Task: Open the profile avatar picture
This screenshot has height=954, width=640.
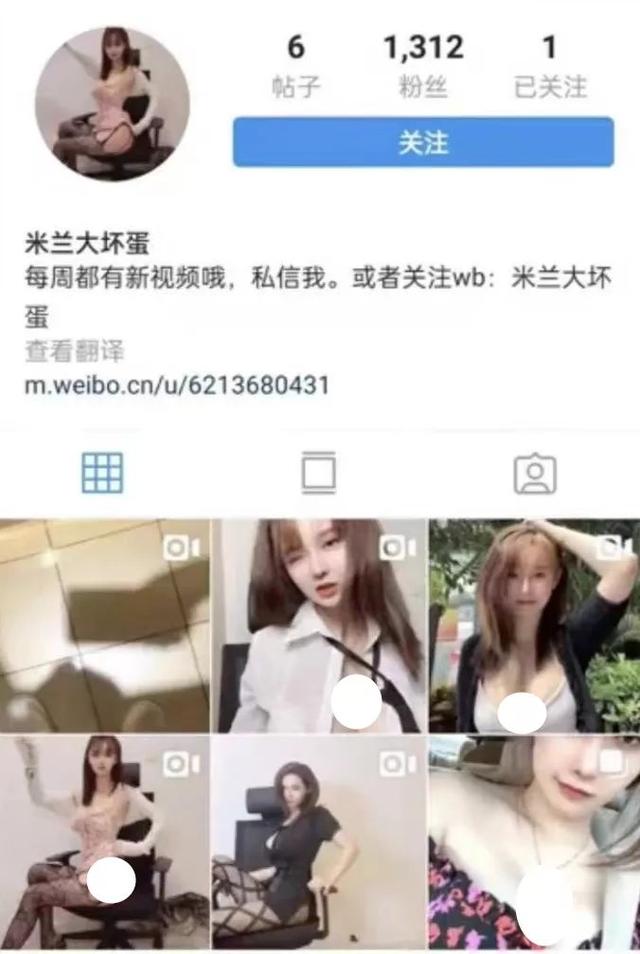Action: [x=112, y=104]
